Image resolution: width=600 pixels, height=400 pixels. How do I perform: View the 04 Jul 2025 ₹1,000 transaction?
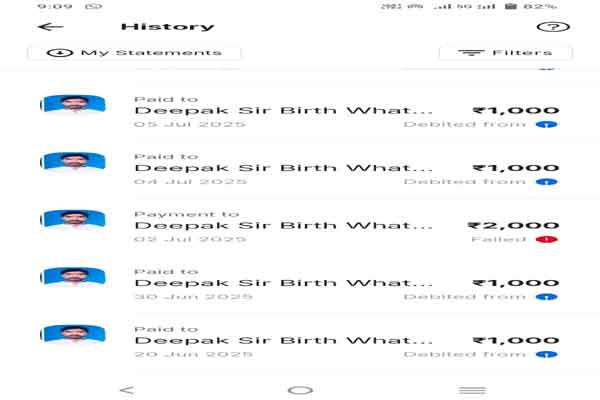click(x=300, y=169)
